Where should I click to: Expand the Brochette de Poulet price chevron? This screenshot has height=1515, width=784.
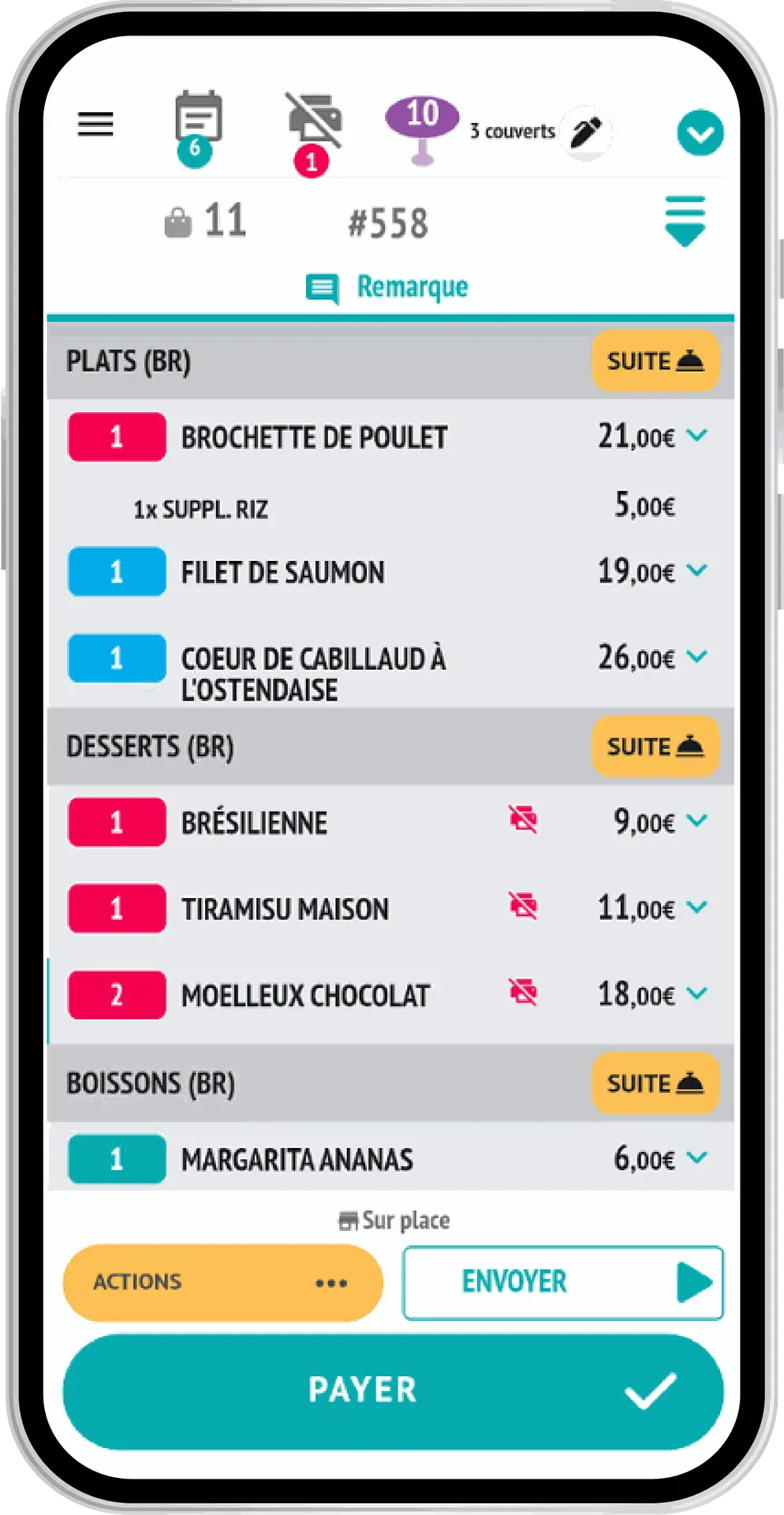tap(696, 435)
